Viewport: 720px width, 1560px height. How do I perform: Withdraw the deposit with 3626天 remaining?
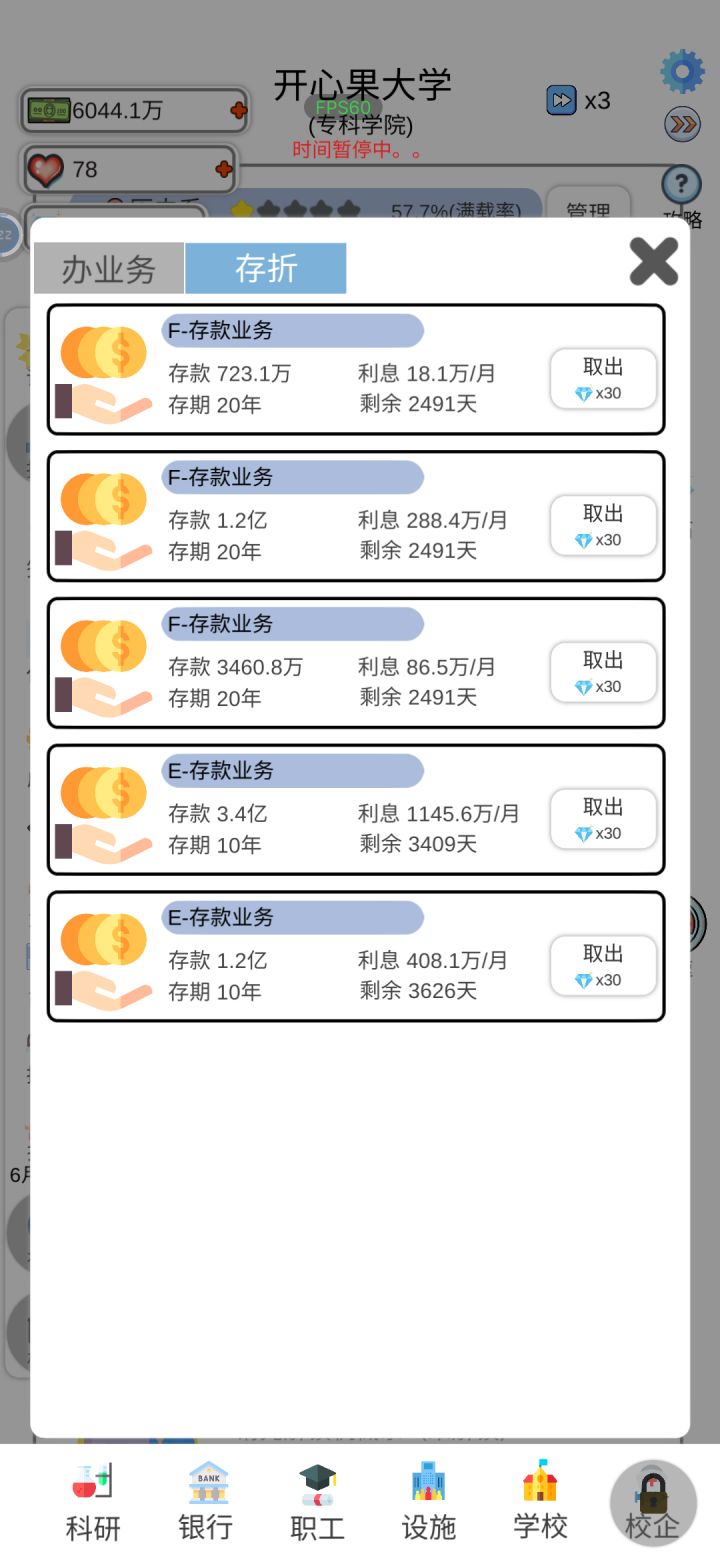tap(603, 966)
